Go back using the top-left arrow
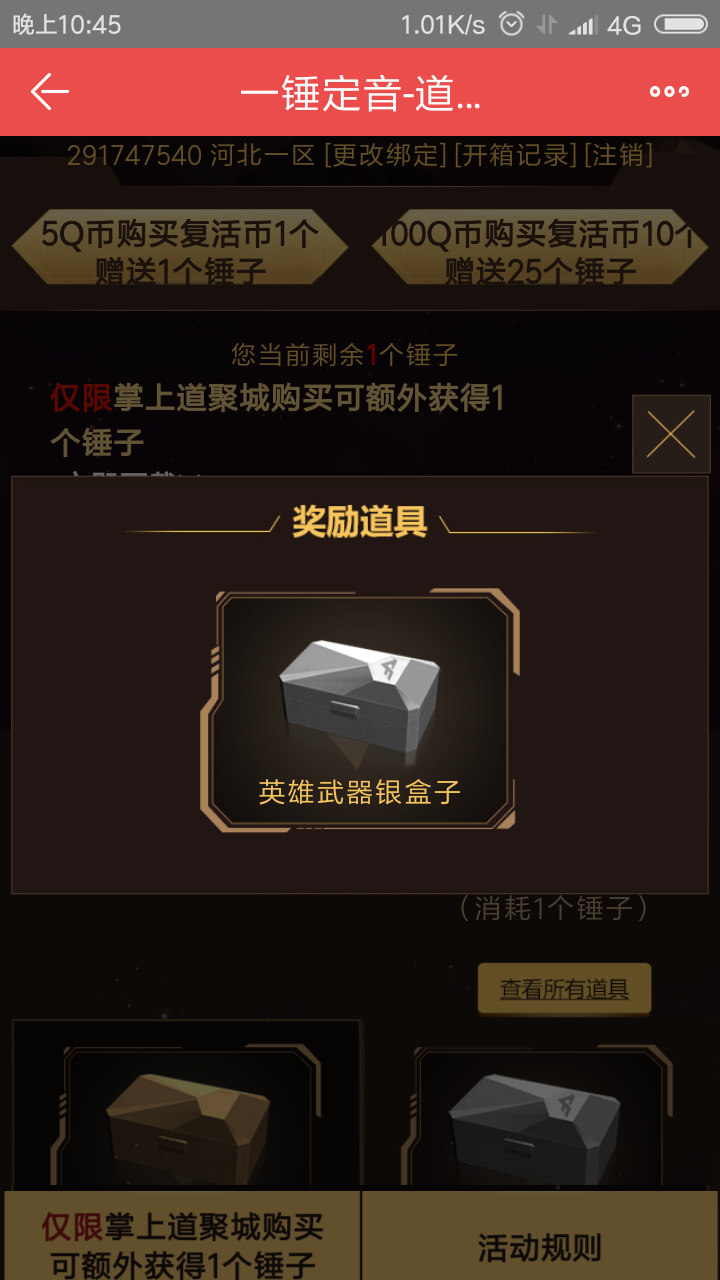The image size is (720, 1280). (49, 92)
